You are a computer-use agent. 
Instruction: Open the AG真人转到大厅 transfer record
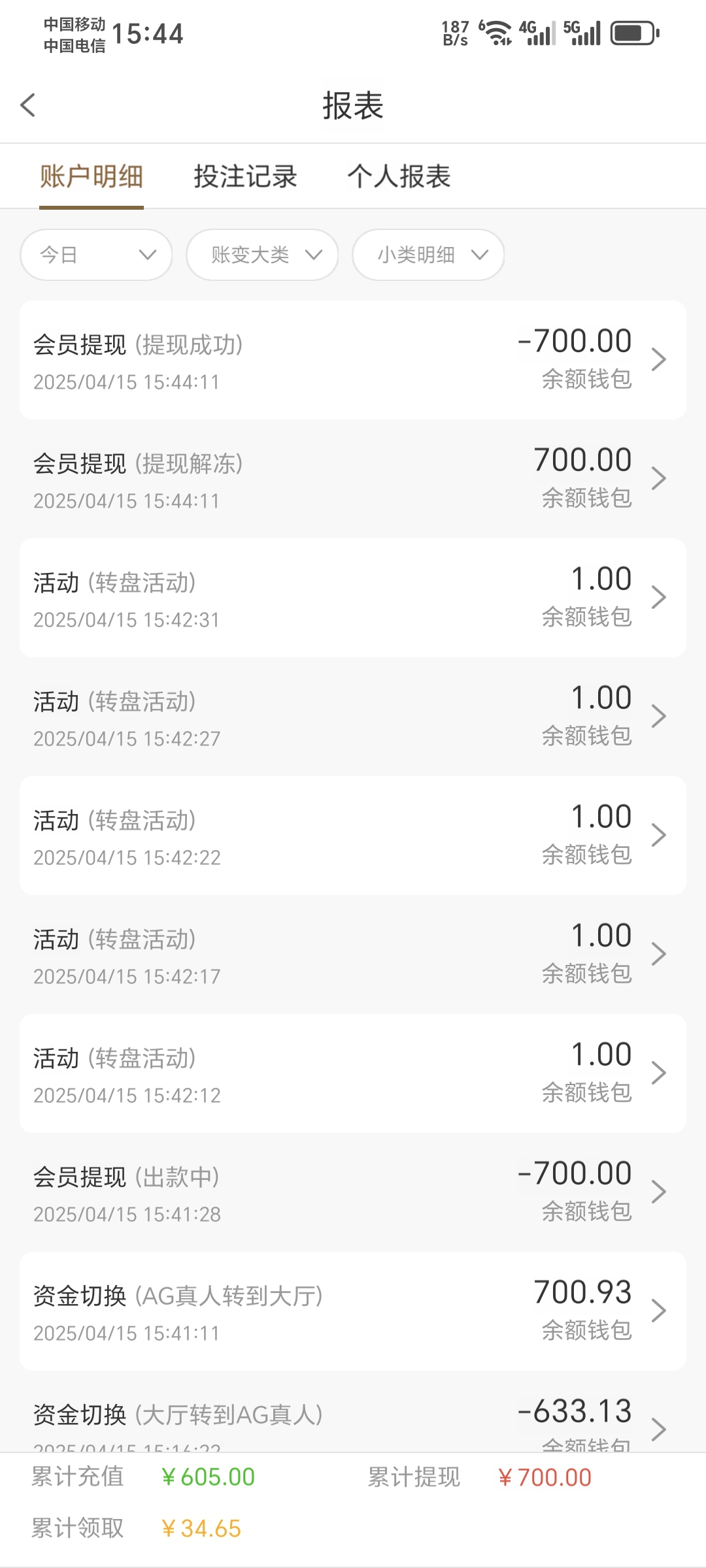(x=353, y=1311)
